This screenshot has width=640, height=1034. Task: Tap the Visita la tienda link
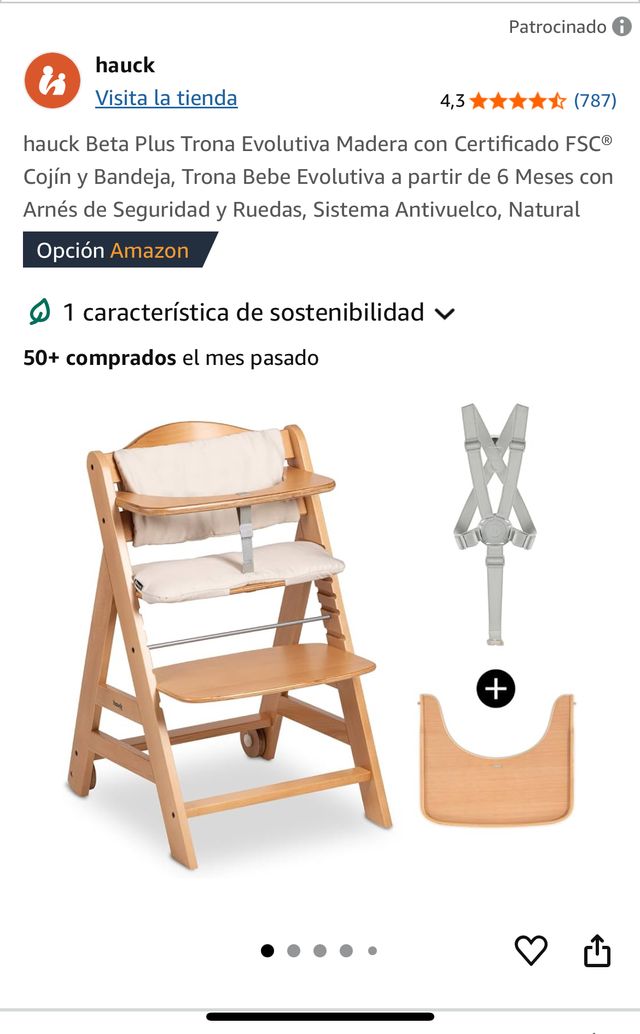coord(166,98)
